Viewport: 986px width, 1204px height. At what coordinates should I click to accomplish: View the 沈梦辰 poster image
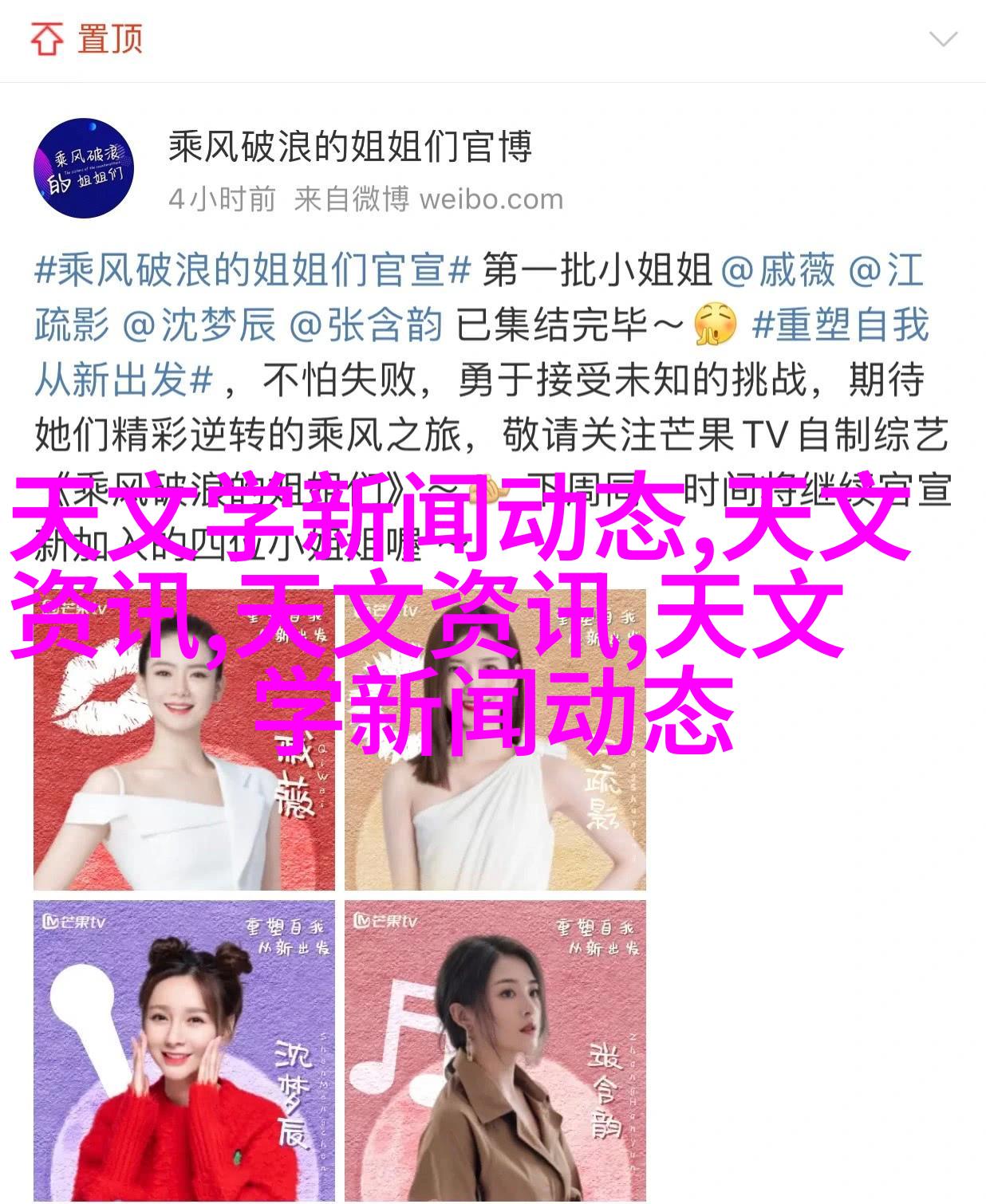click(x=184, y=1051)
